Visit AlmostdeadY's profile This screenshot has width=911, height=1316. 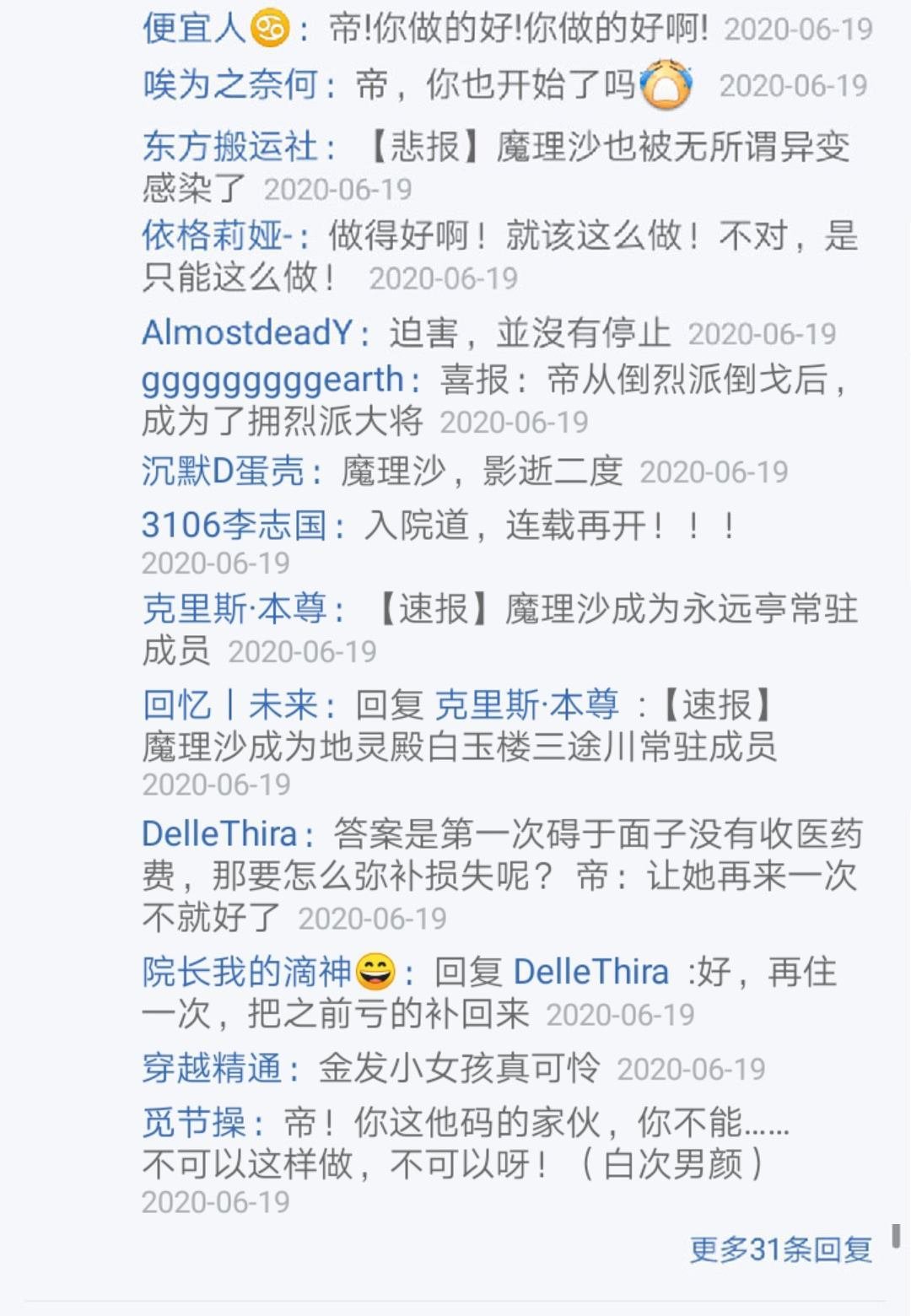[246, 333]
